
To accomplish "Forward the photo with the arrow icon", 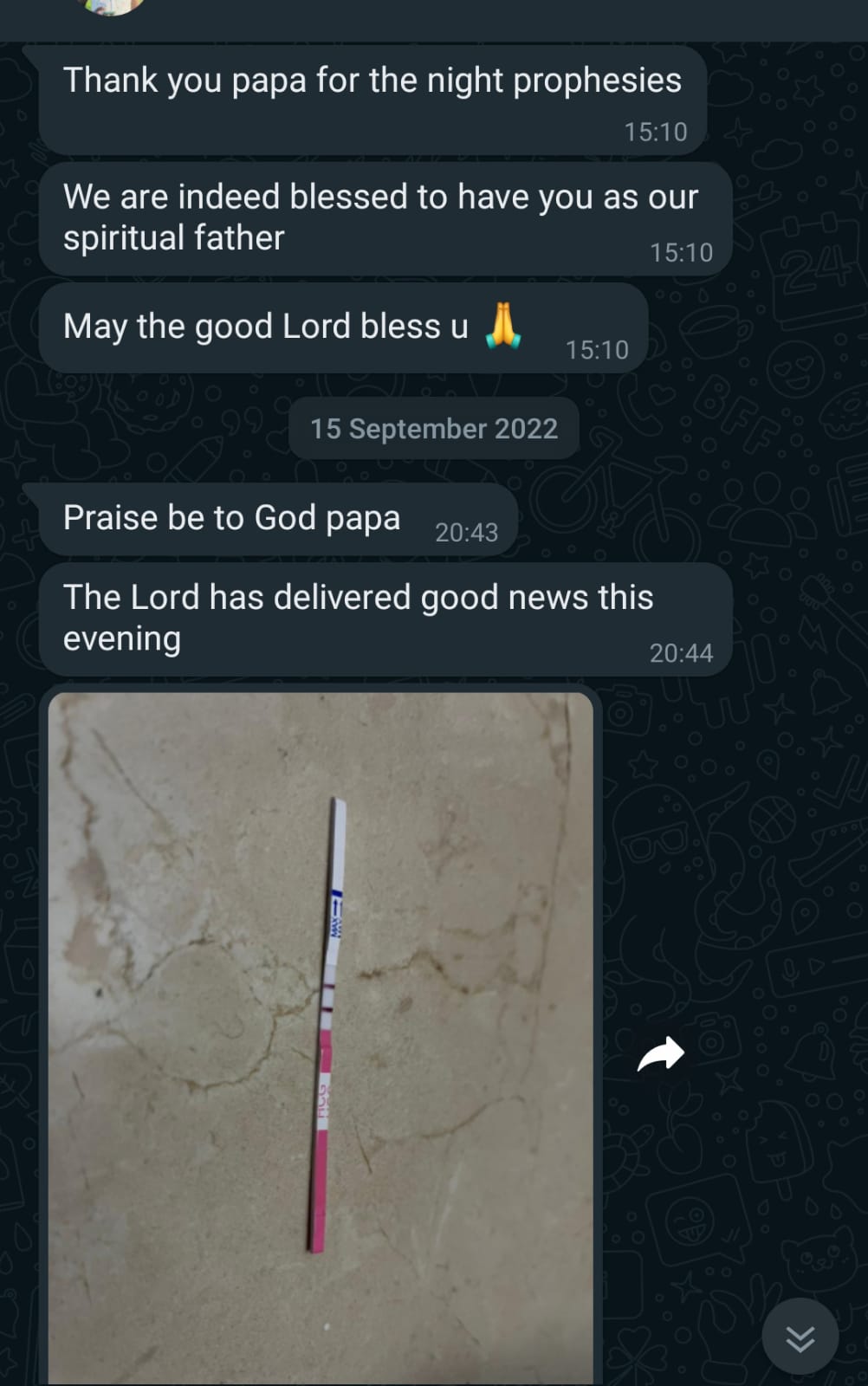I will click(661, 1054).
